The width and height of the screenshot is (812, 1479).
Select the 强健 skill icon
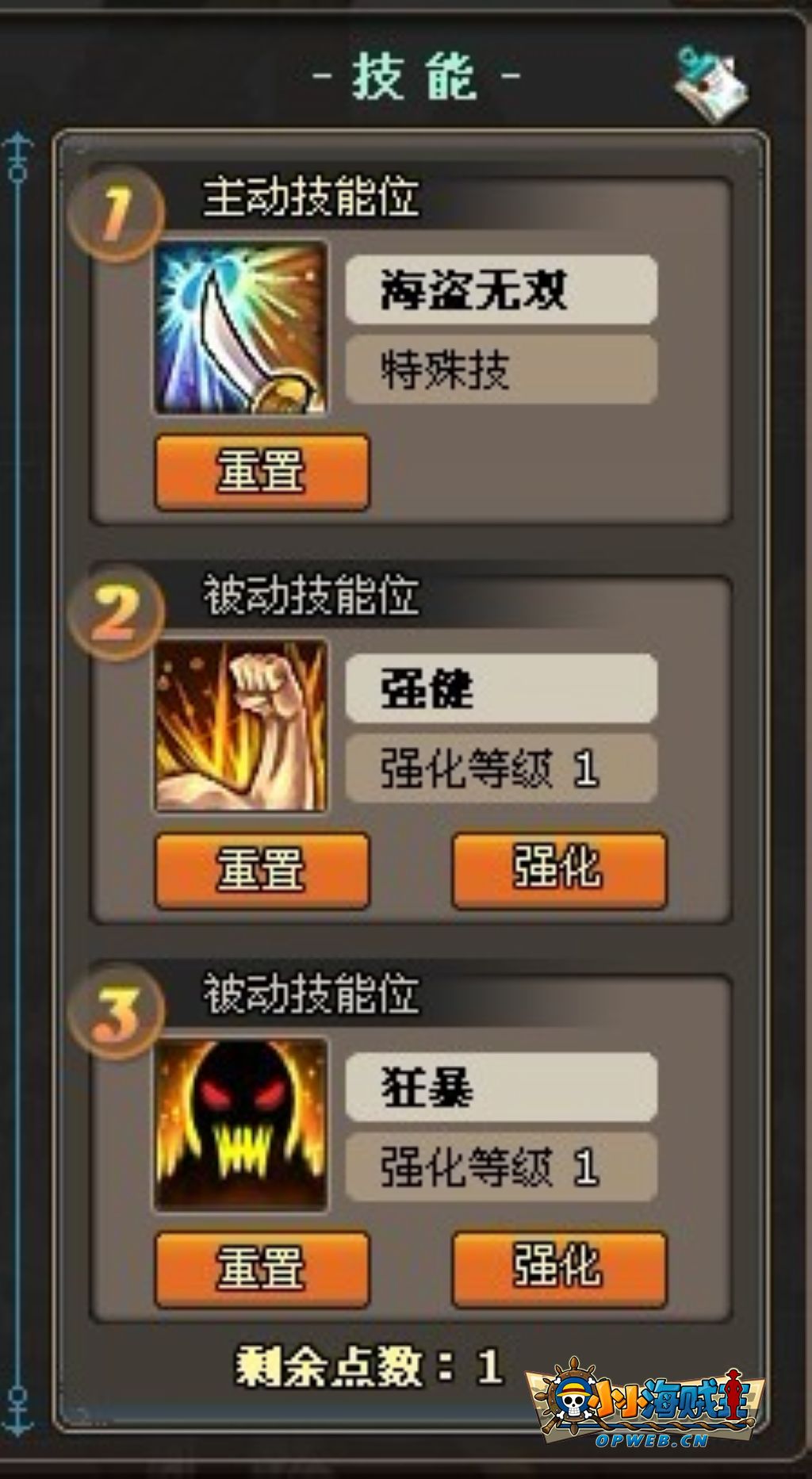click(x=240, y=726)
